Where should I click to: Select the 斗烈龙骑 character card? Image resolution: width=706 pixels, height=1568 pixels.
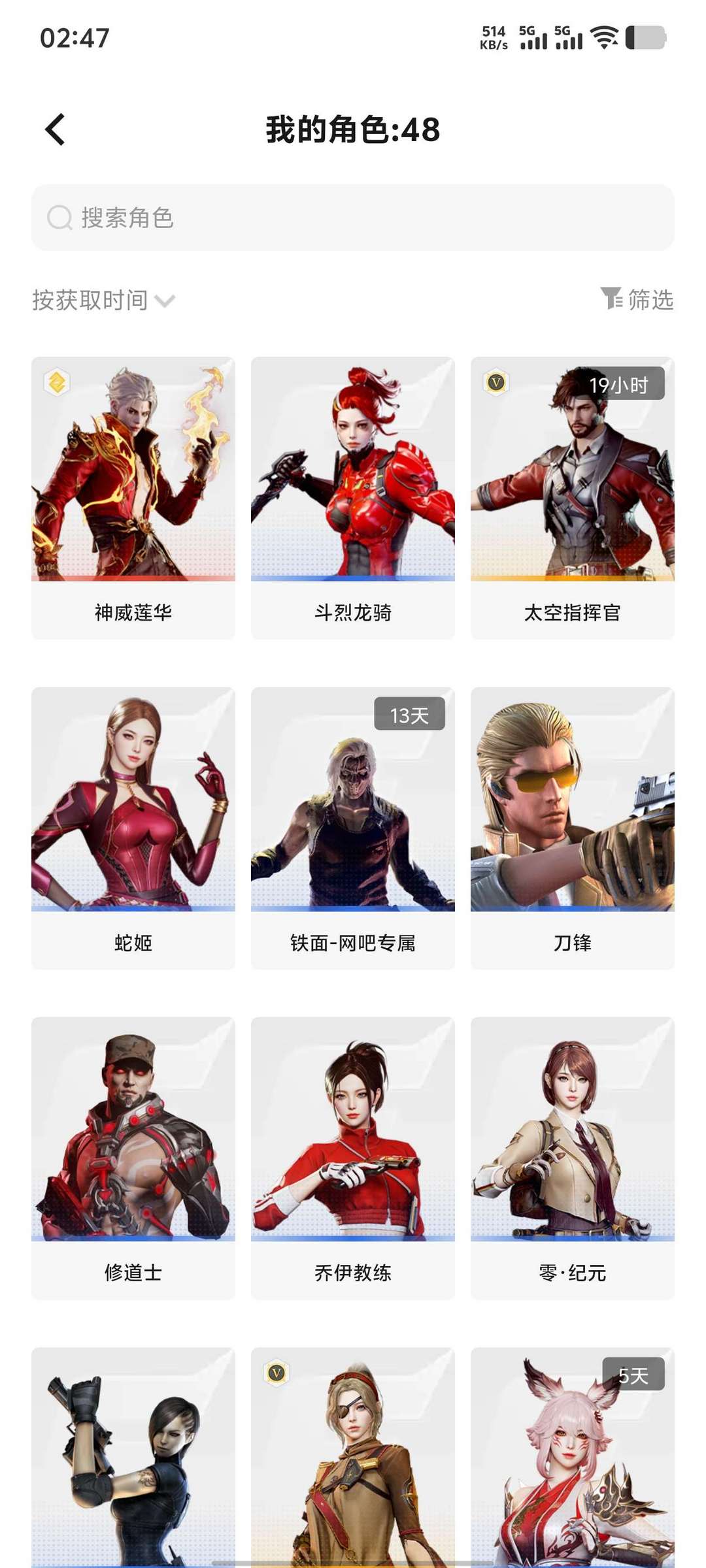point(353,497)
